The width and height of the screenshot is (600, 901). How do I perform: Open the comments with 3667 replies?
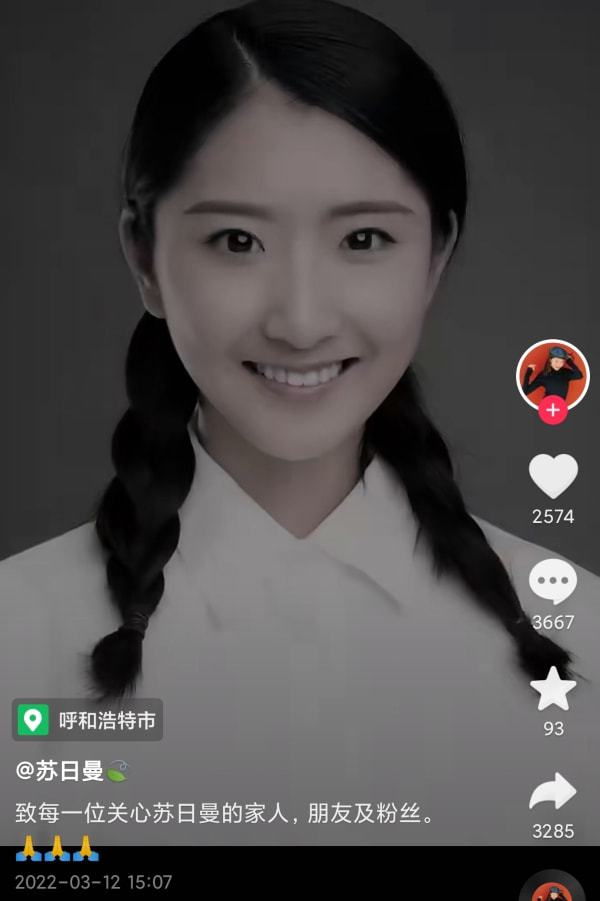[553, 583]
